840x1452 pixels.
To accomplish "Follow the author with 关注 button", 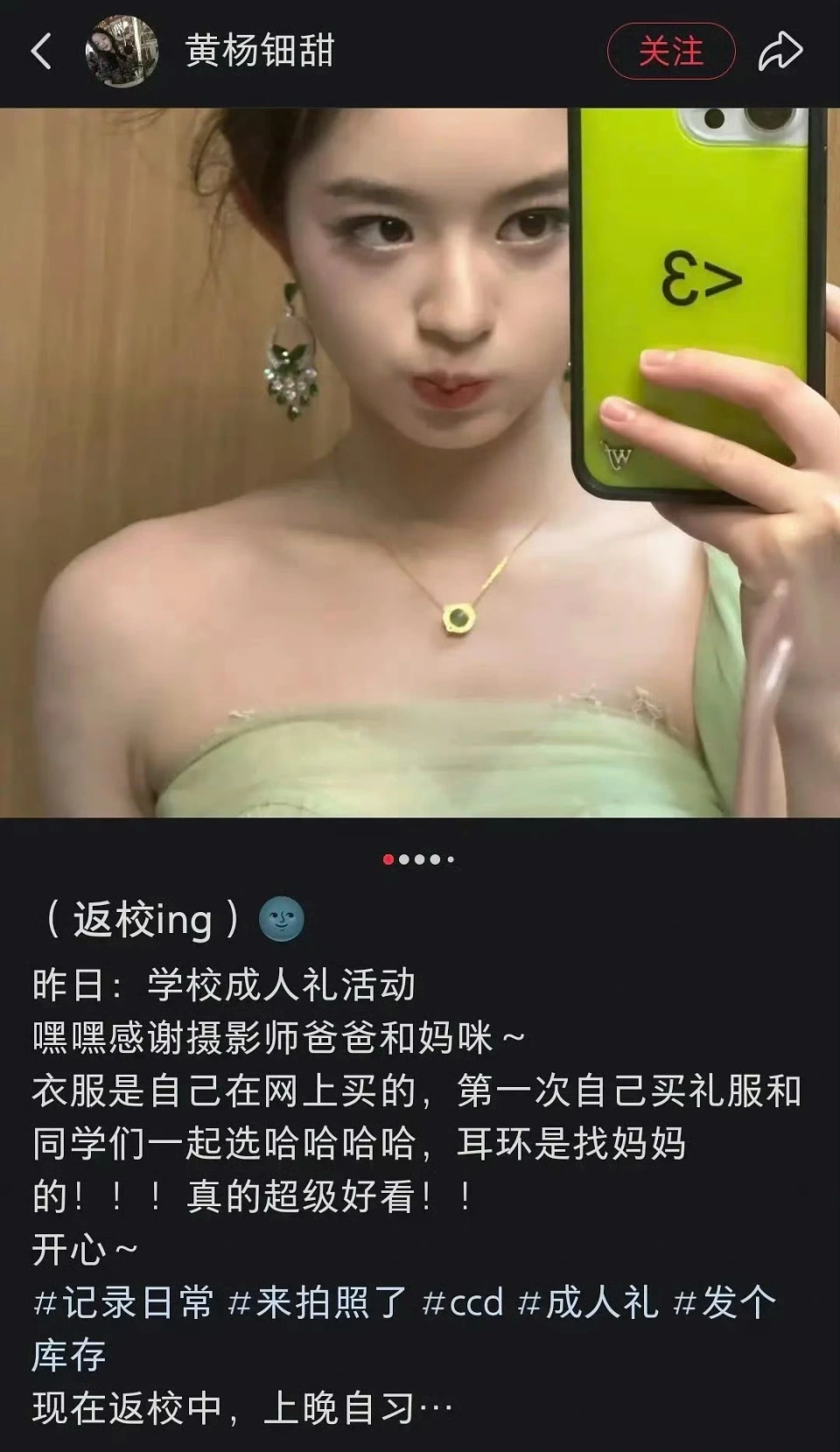I will [671, 52].
